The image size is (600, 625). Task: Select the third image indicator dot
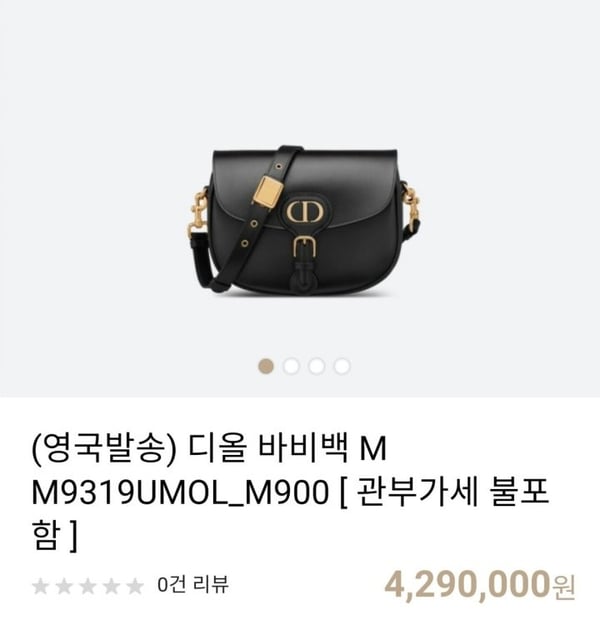click(316, 366)
